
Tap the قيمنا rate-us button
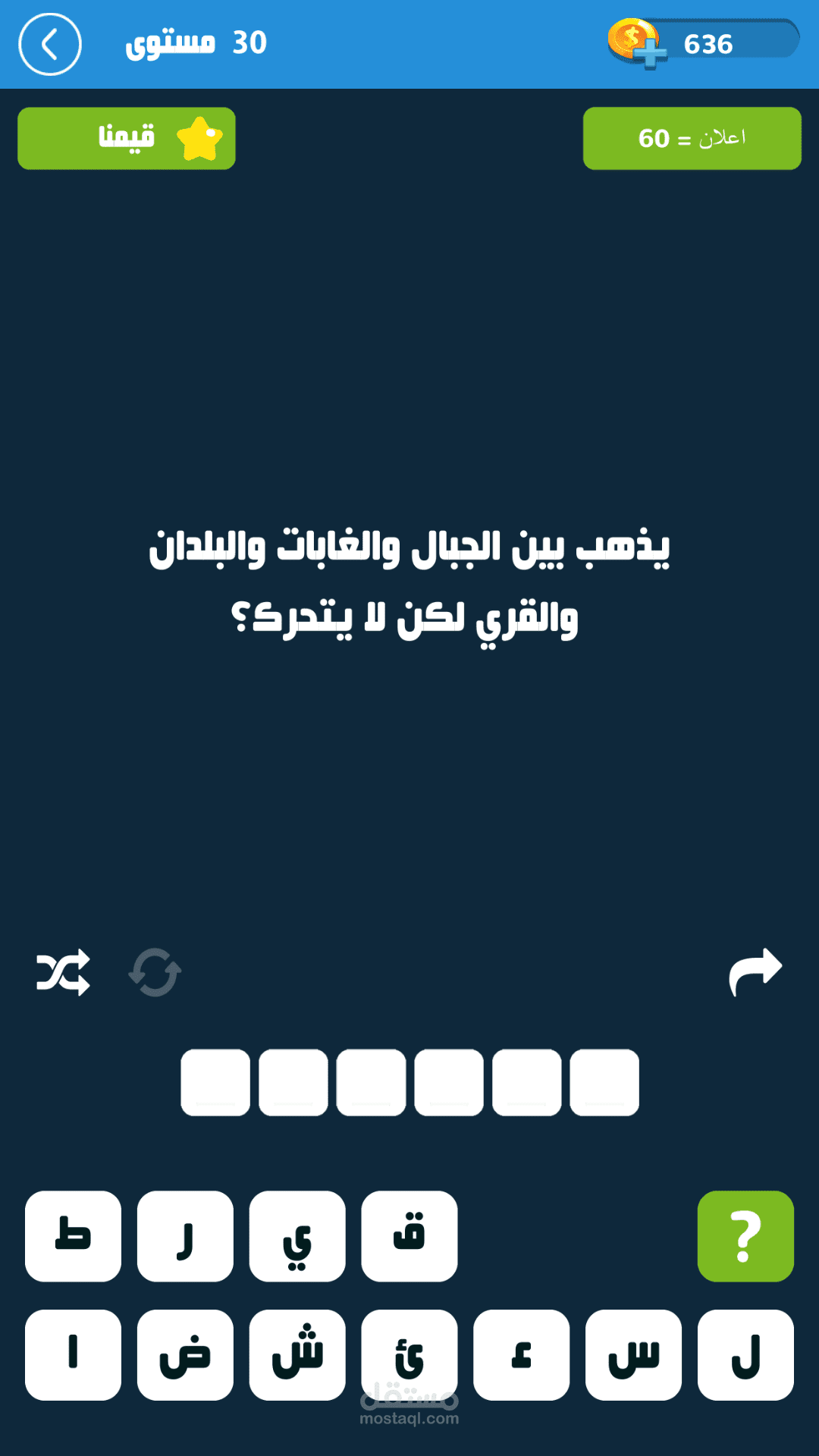[127, 138]
